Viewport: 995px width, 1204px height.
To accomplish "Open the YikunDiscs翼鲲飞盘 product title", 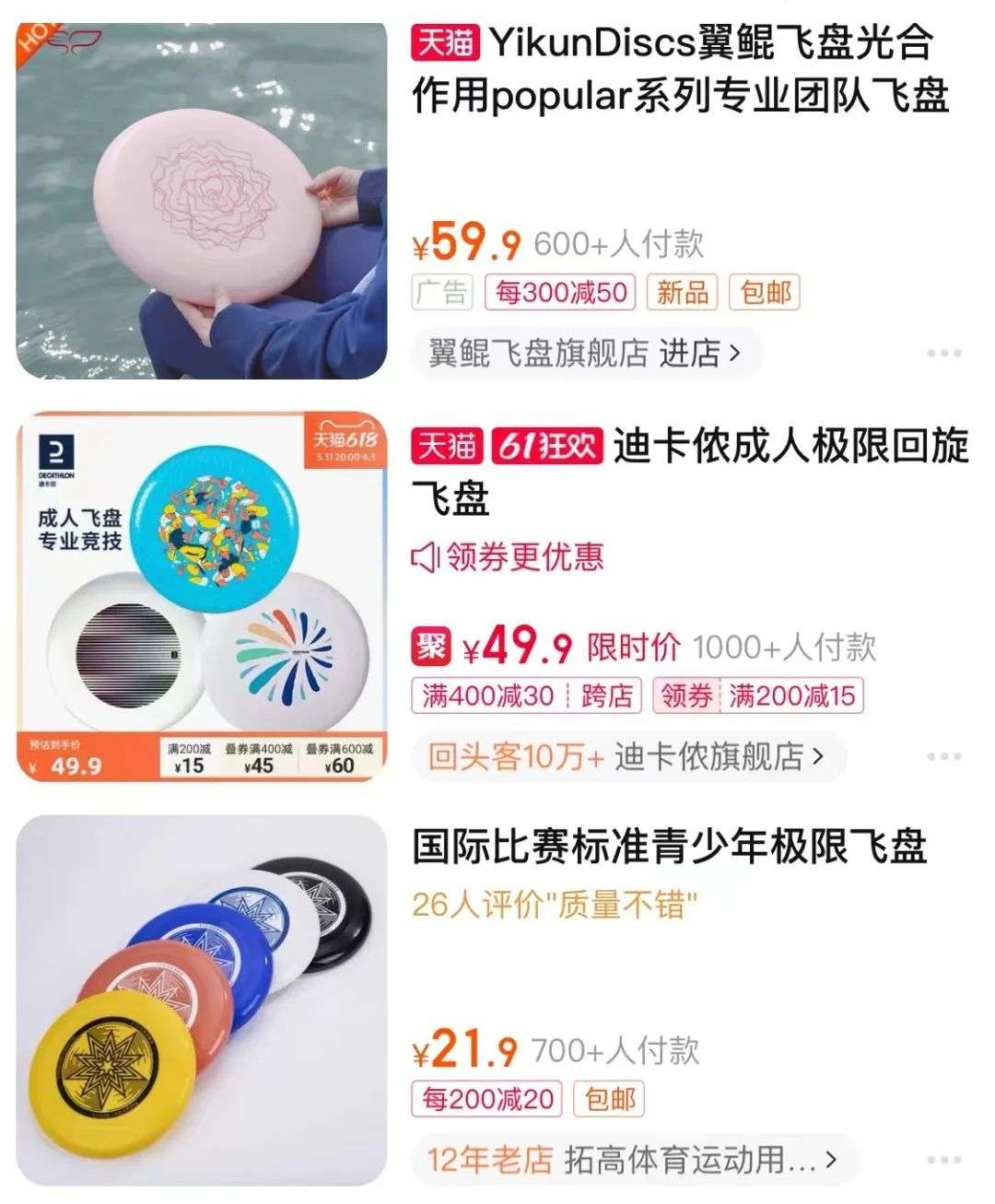I will coord(680,70).
